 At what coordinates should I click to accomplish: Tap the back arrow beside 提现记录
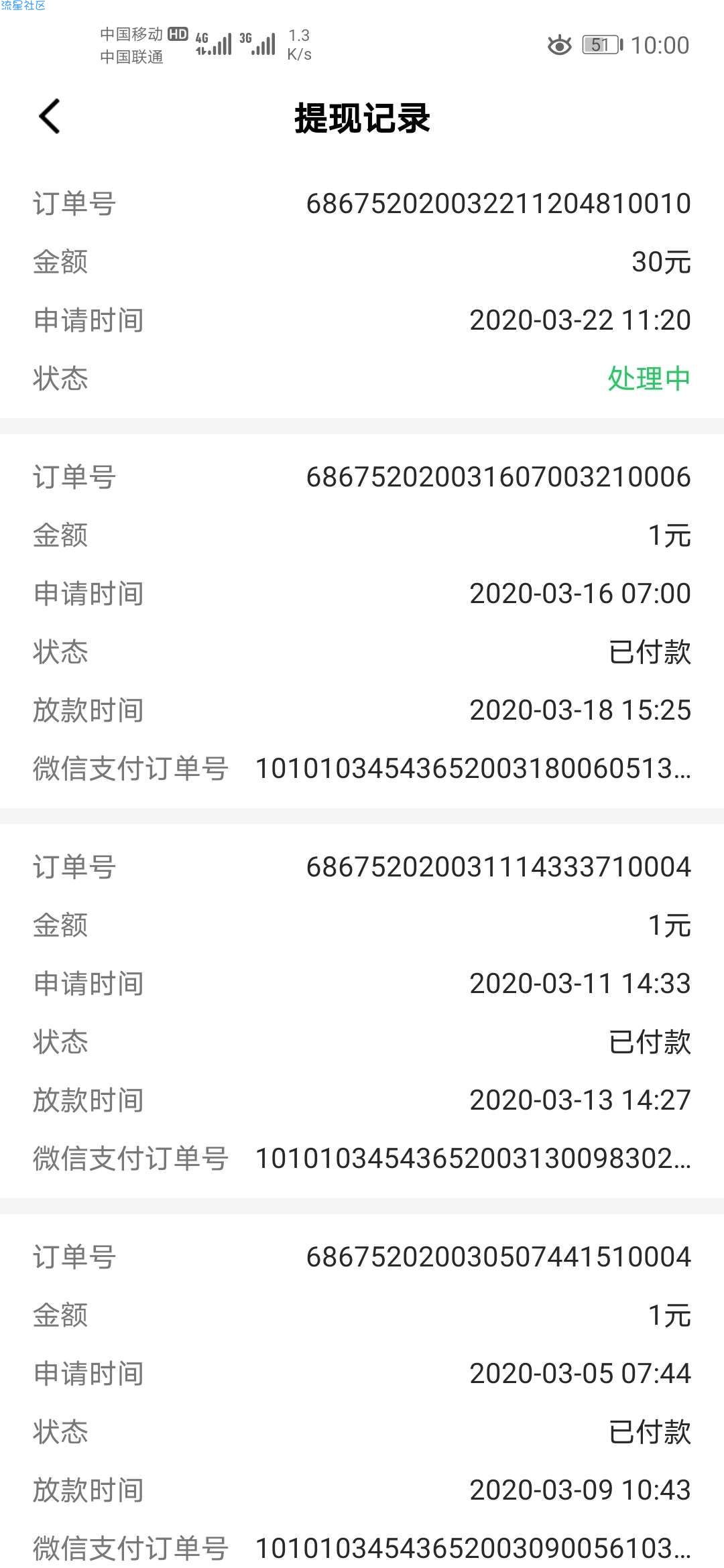[x=50, y=117]
